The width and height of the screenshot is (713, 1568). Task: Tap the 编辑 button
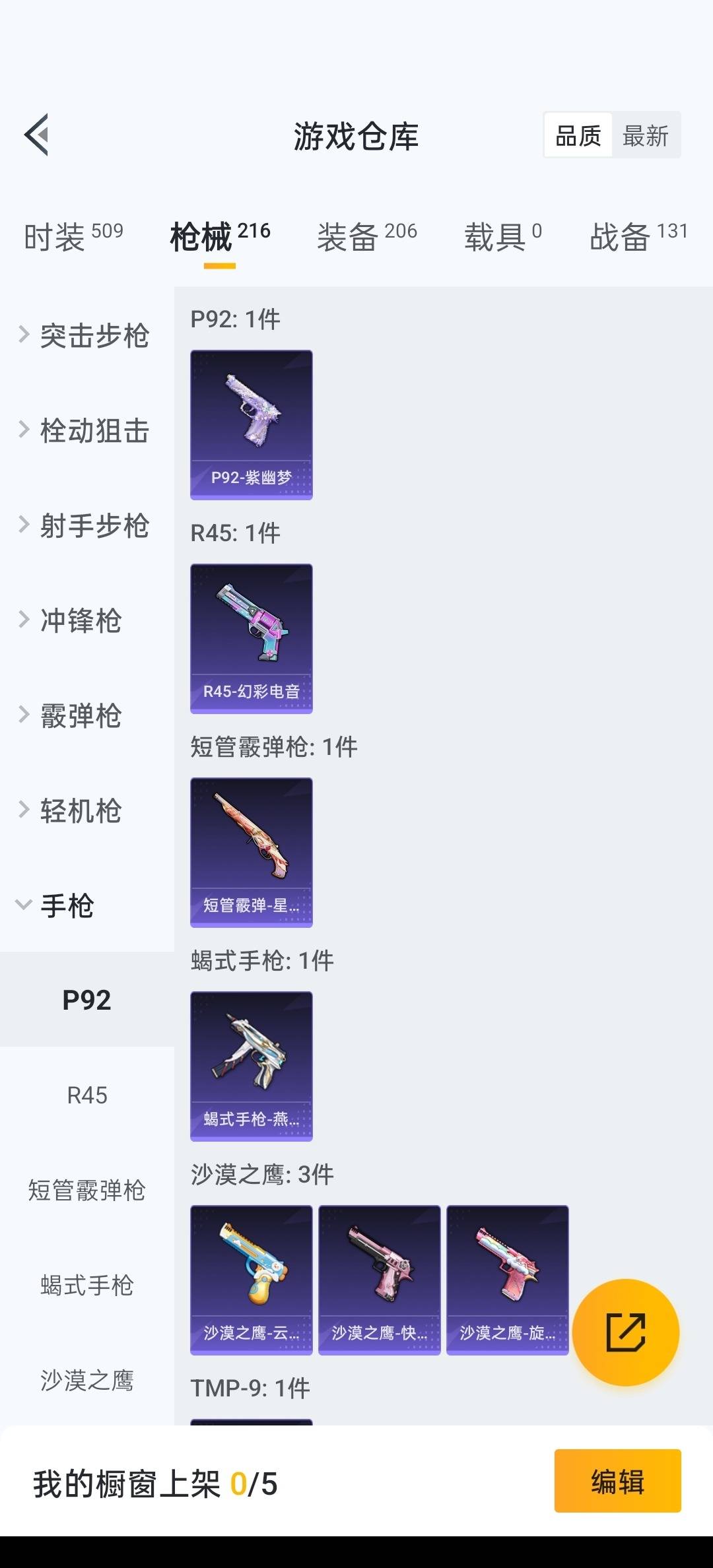point(617,1481)
